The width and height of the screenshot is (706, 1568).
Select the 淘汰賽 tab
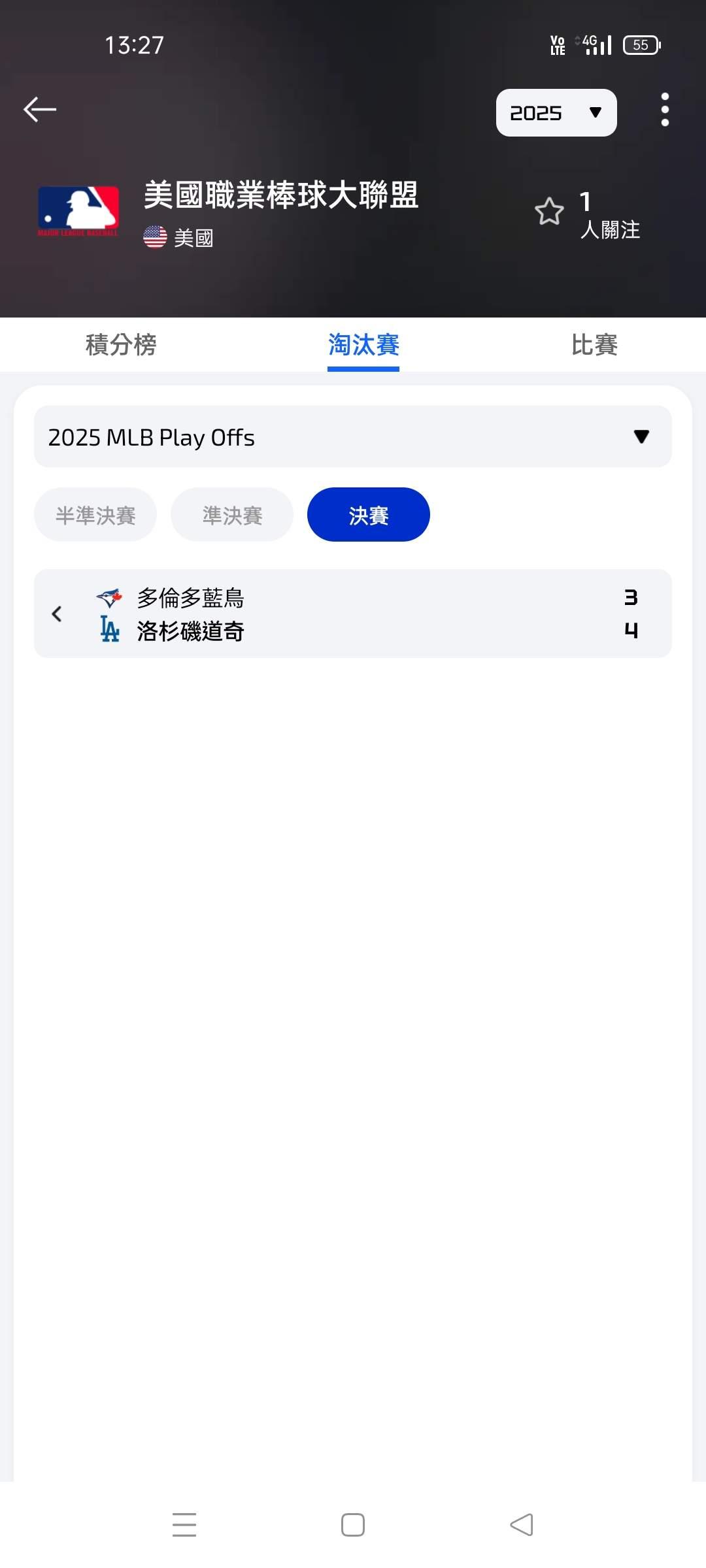click(363, 345)
